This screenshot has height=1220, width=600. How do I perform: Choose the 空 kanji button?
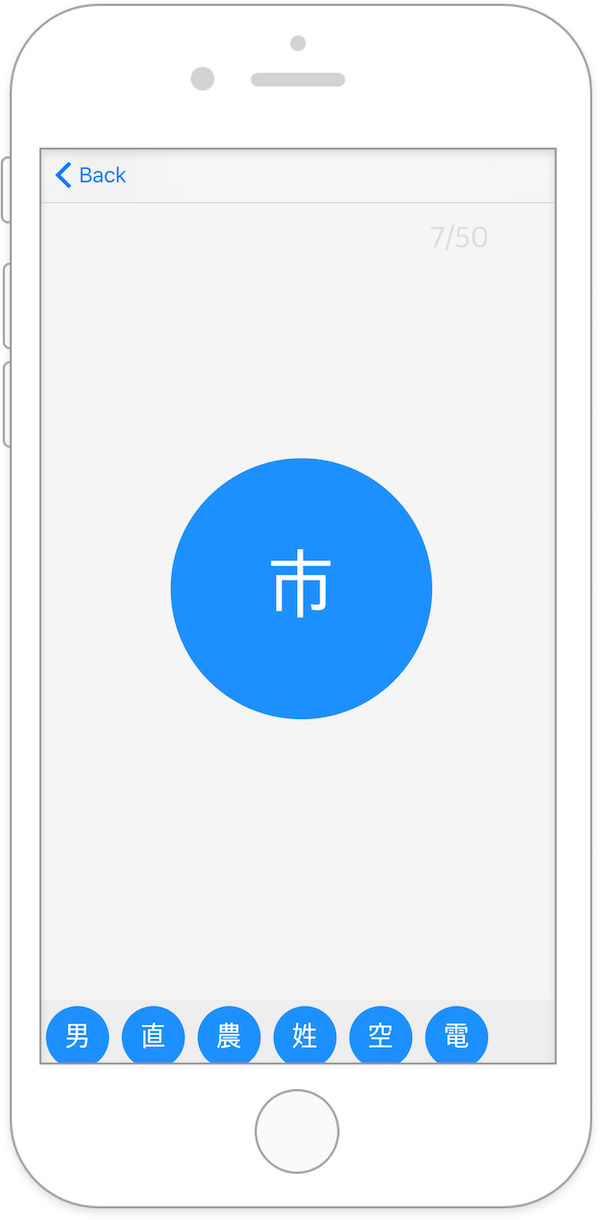point(381,1036)
